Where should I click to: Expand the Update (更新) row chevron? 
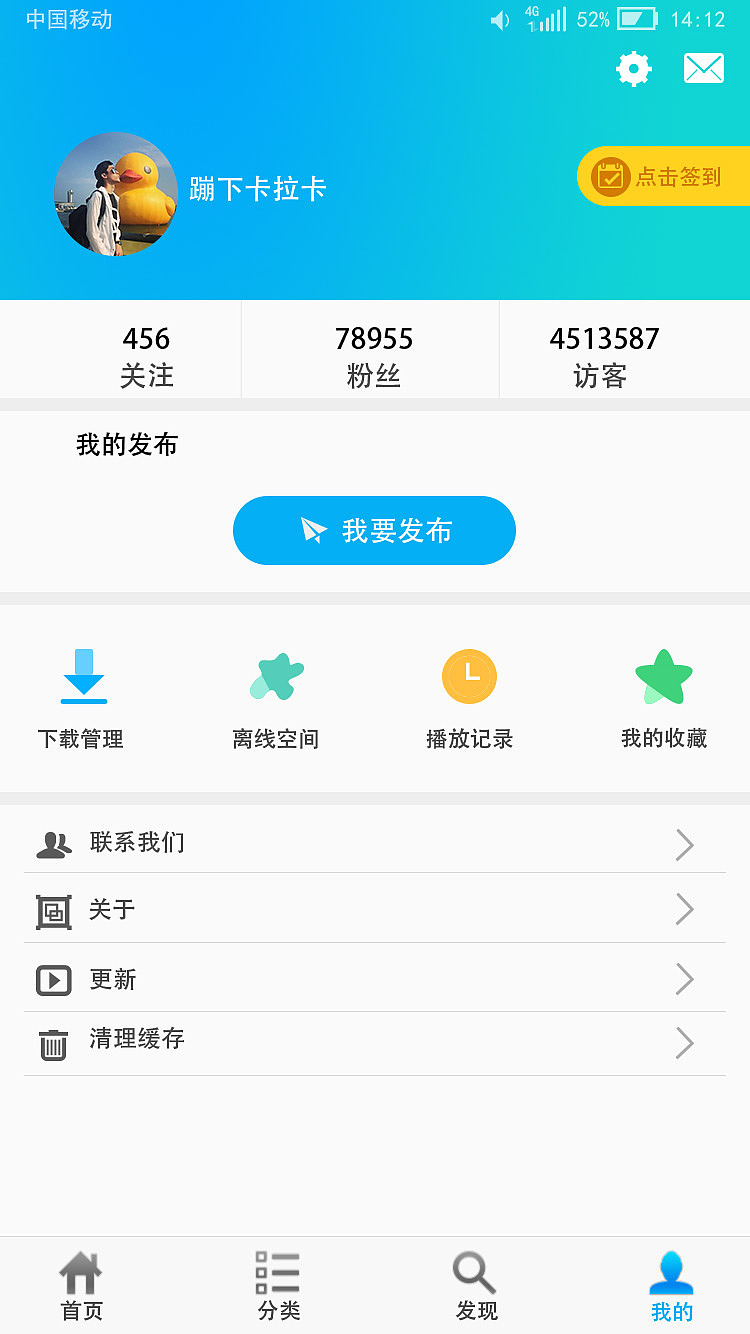685,978
